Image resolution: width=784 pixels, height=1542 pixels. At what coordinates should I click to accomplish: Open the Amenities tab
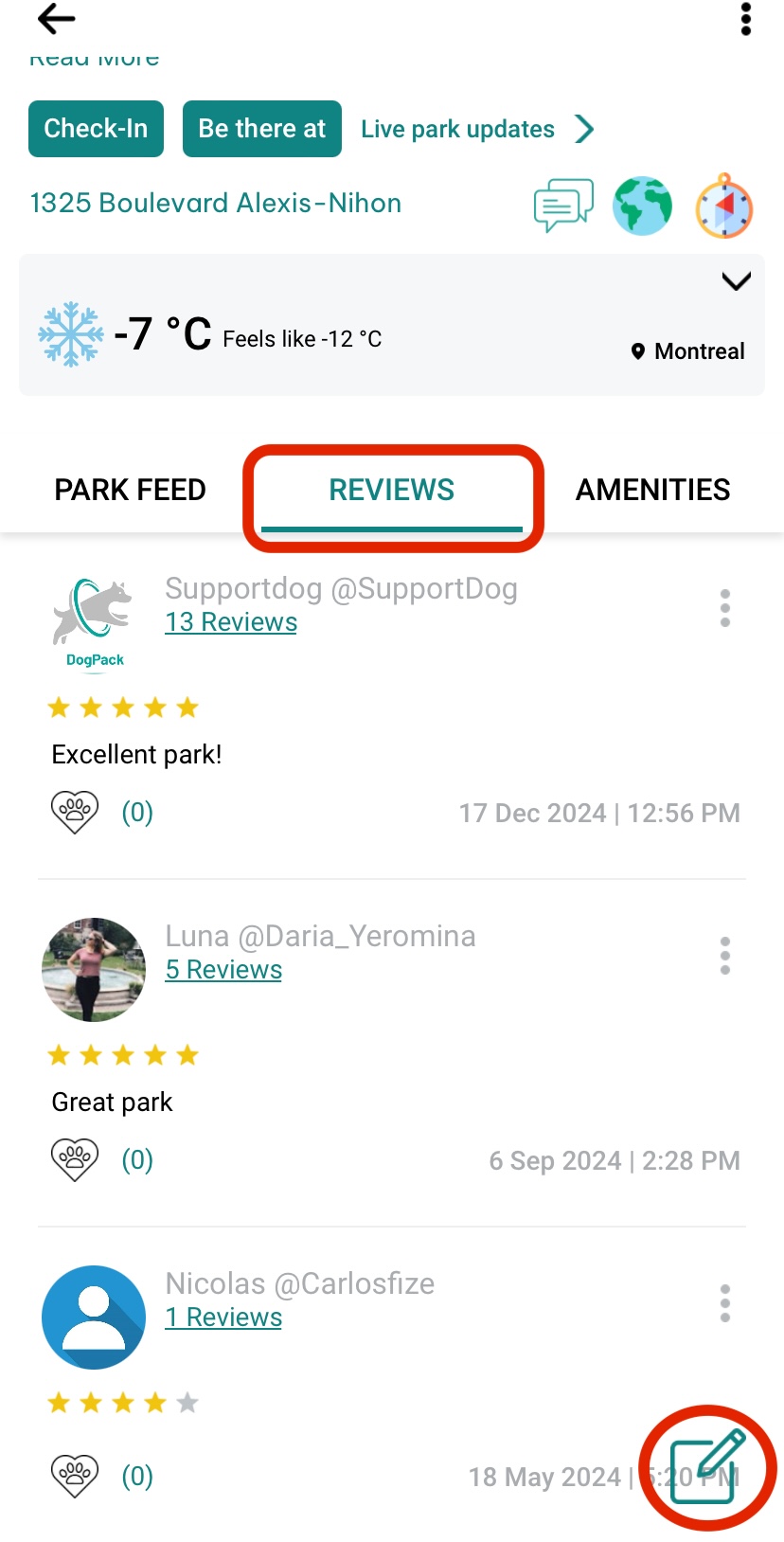[652, 490]
